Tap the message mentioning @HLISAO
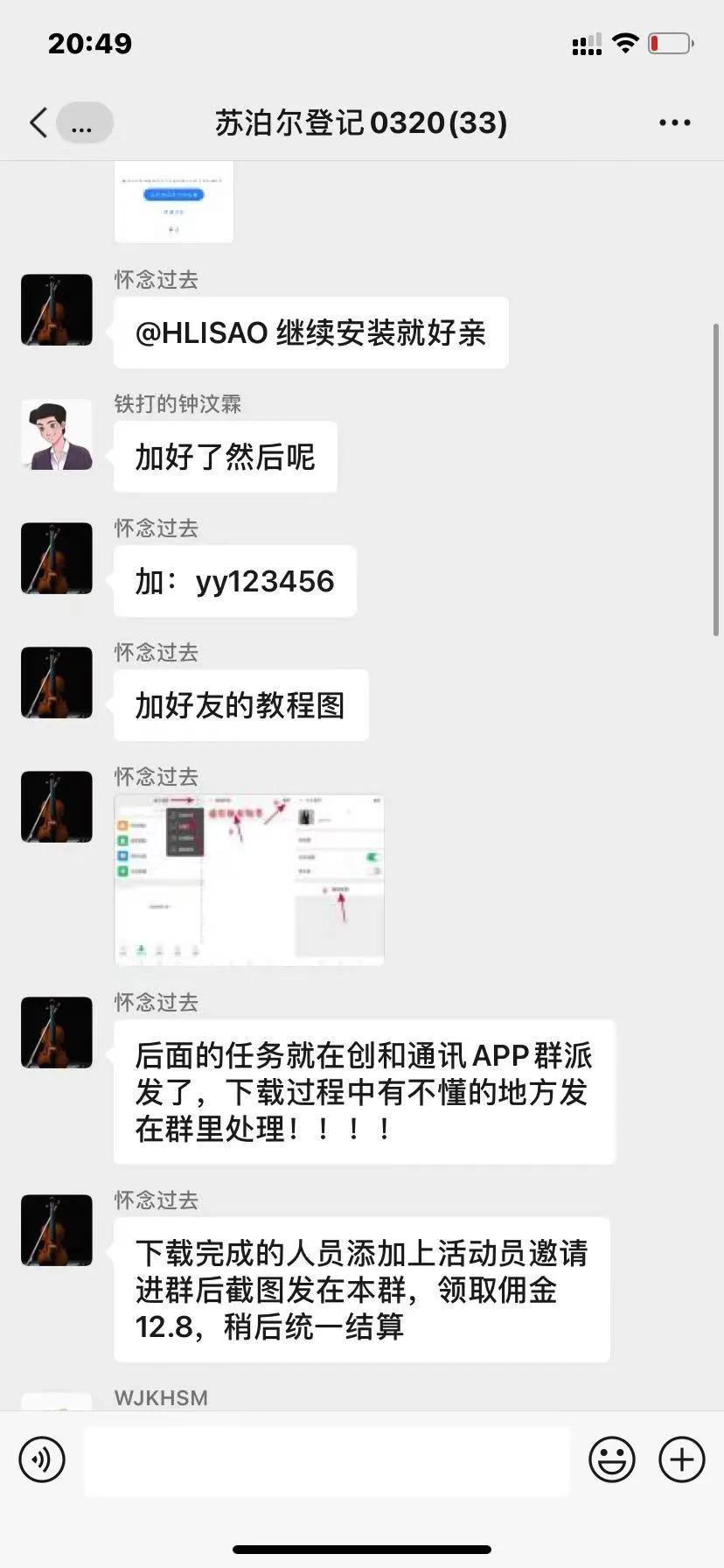 310,333
